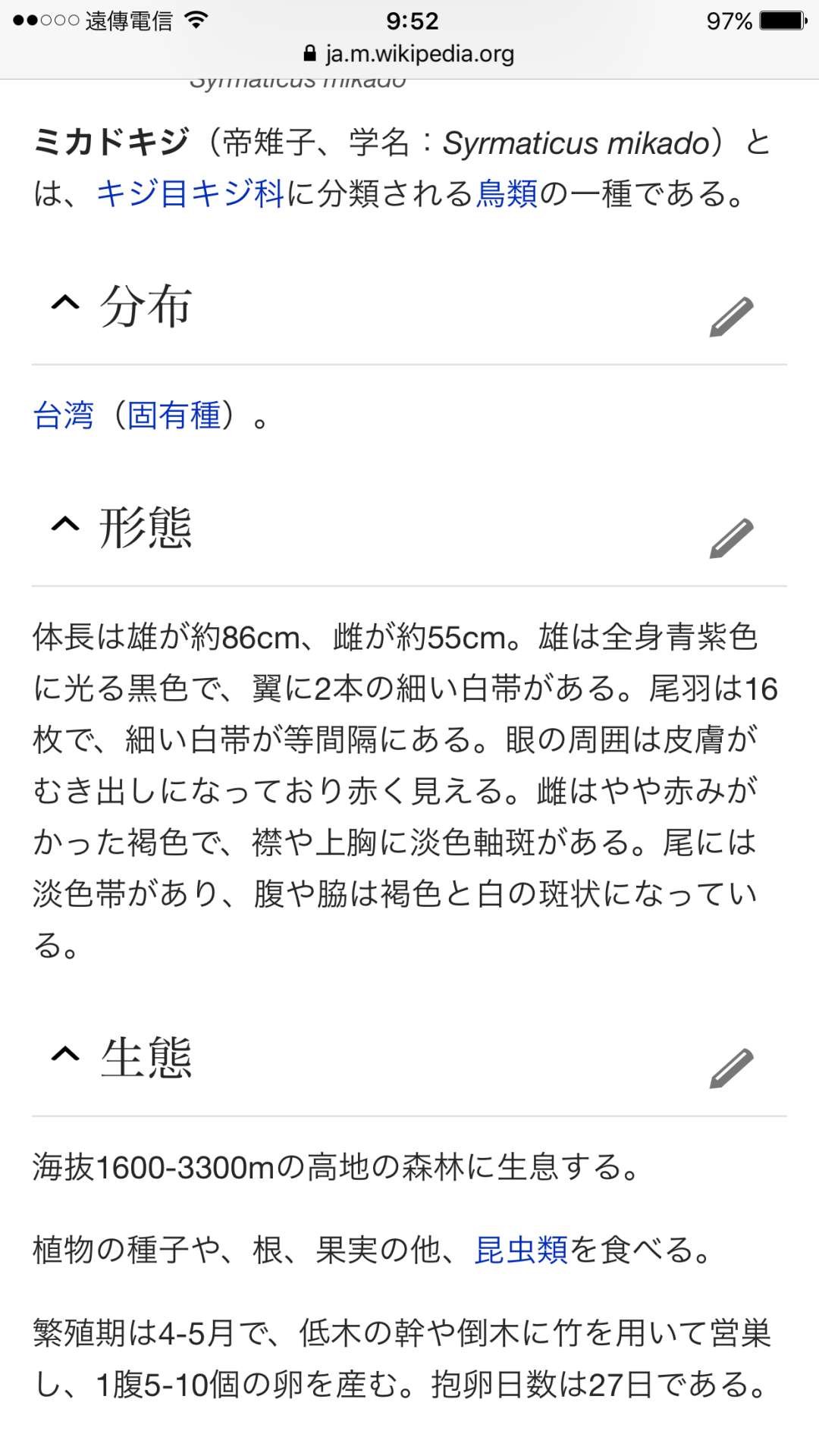Collapse the 形態 section
The image size is (819, 1456).
(x=66, y=525)
